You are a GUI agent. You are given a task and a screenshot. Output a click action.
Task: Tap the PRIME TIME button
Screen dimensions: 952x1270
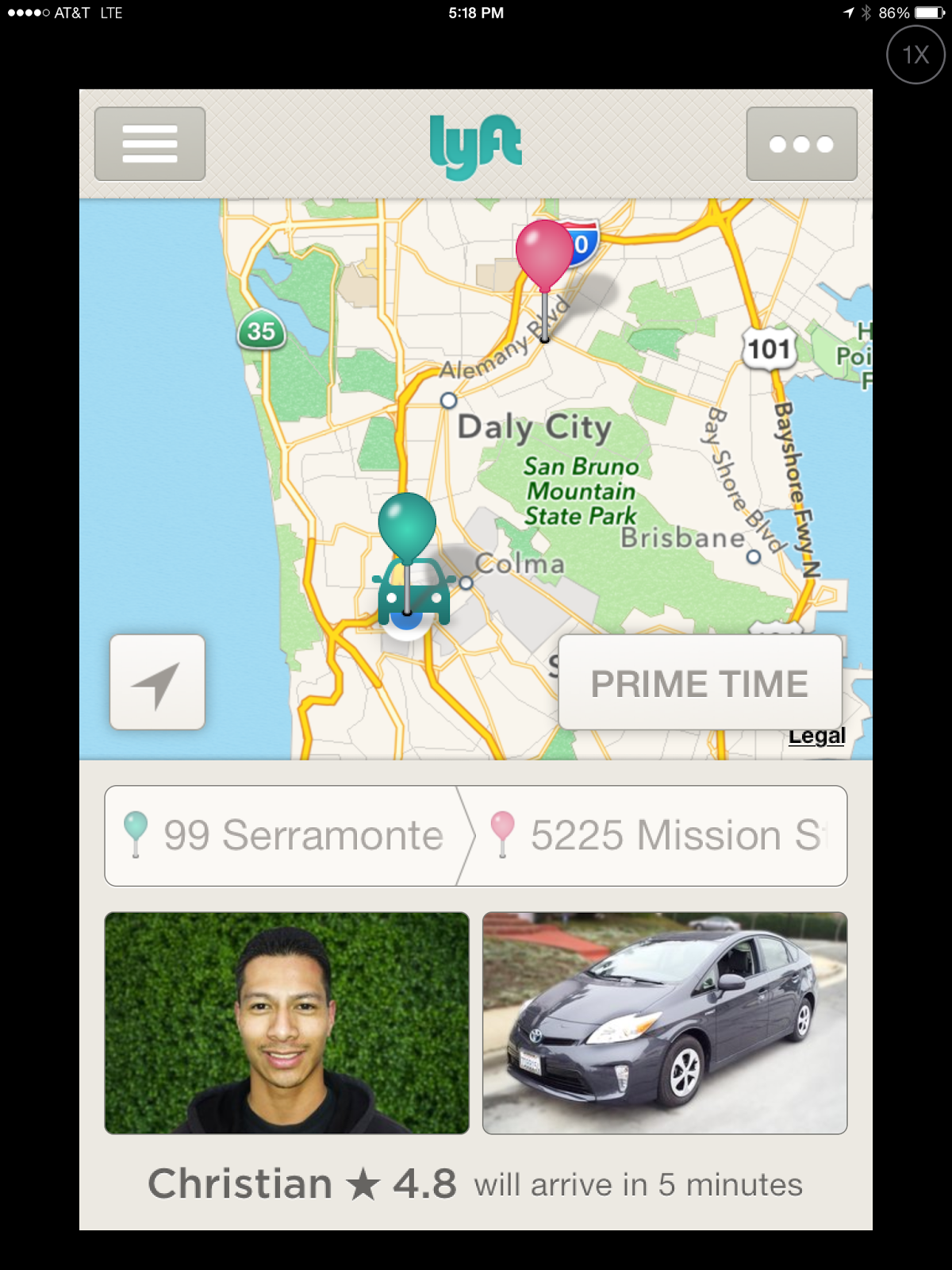700,683
